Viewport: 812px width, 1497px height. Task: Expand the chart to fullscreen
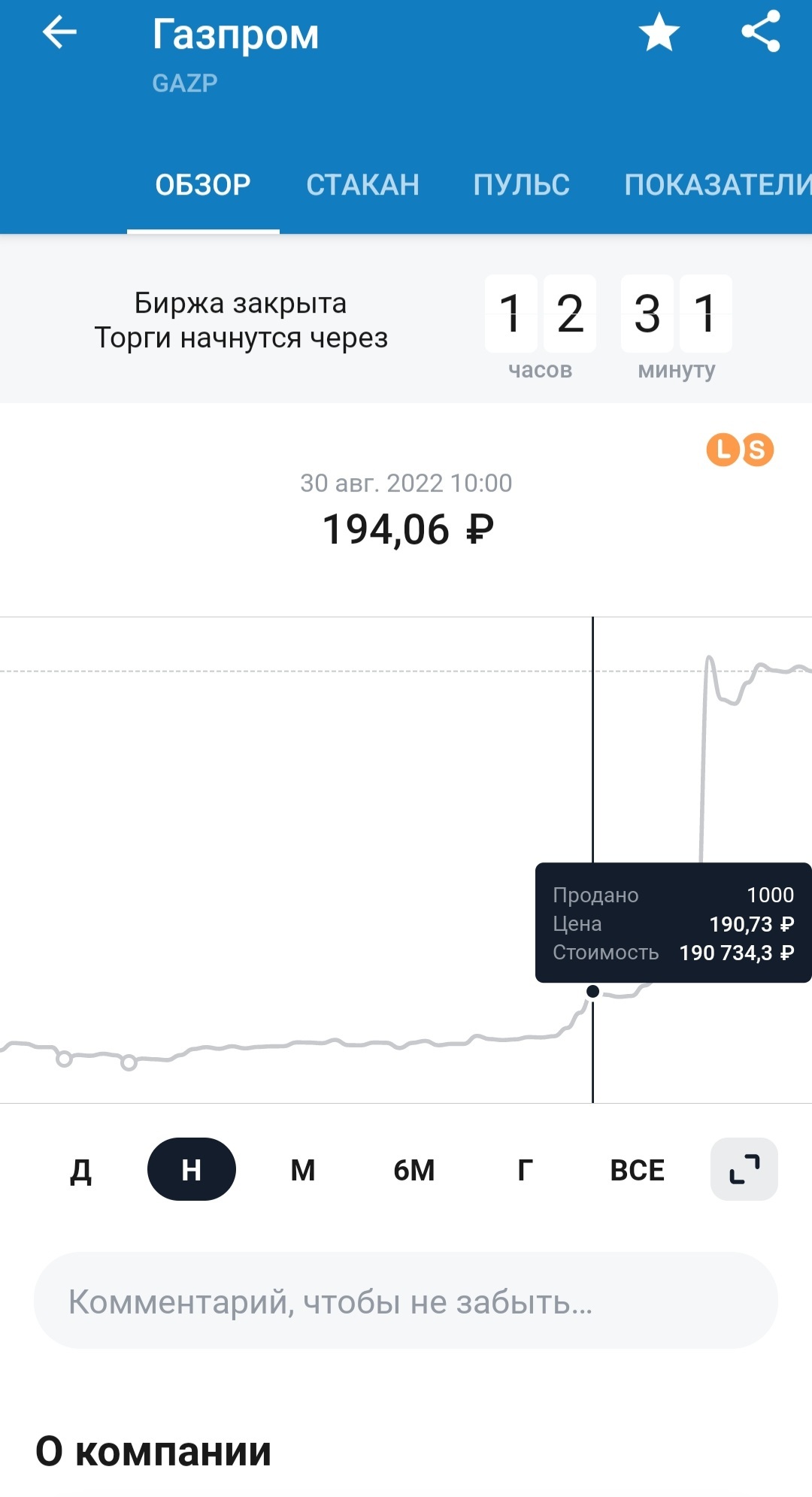click(x=744, y=1170)
